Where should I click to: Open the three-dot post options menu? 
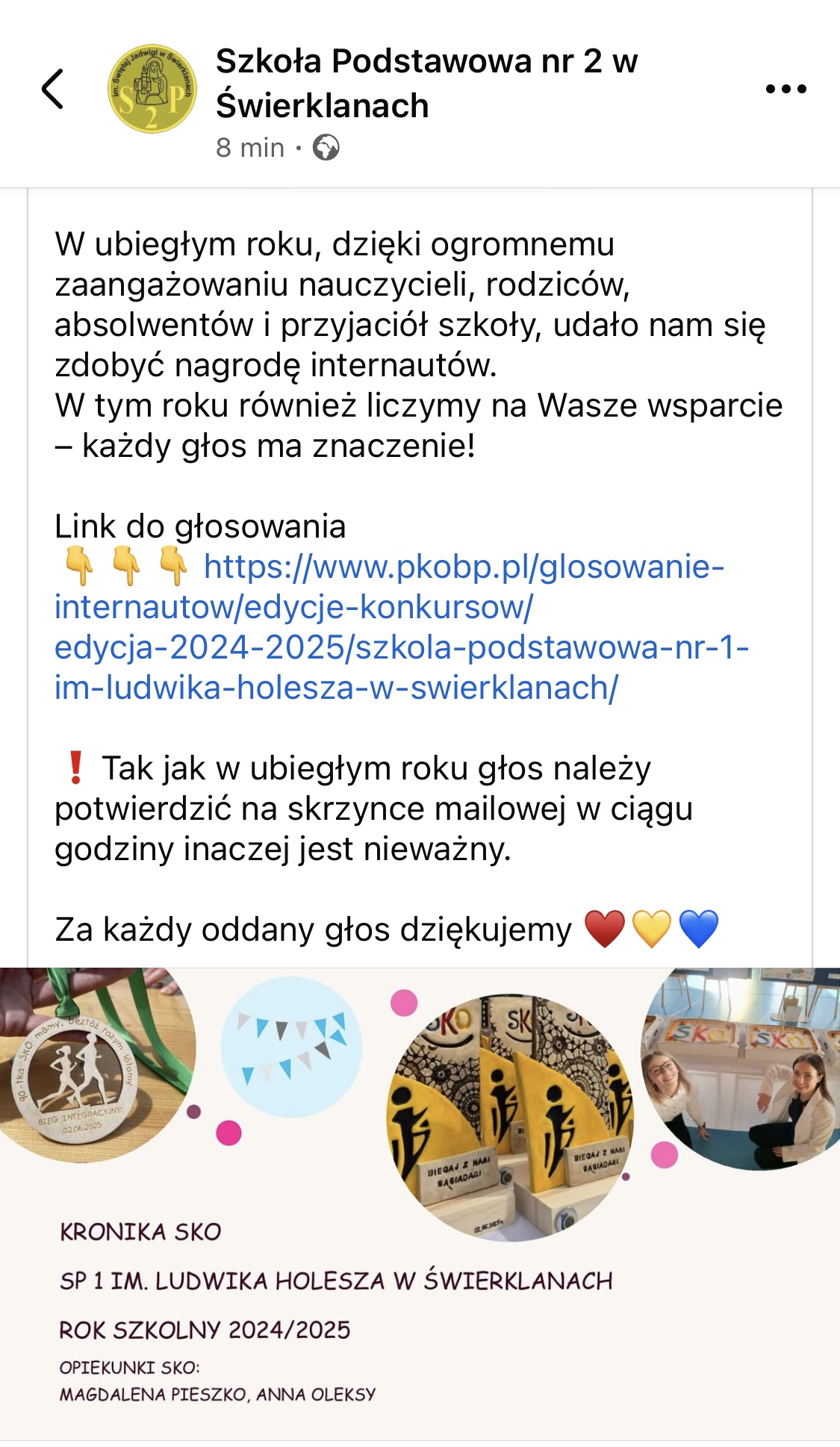(x=785, y=89)
